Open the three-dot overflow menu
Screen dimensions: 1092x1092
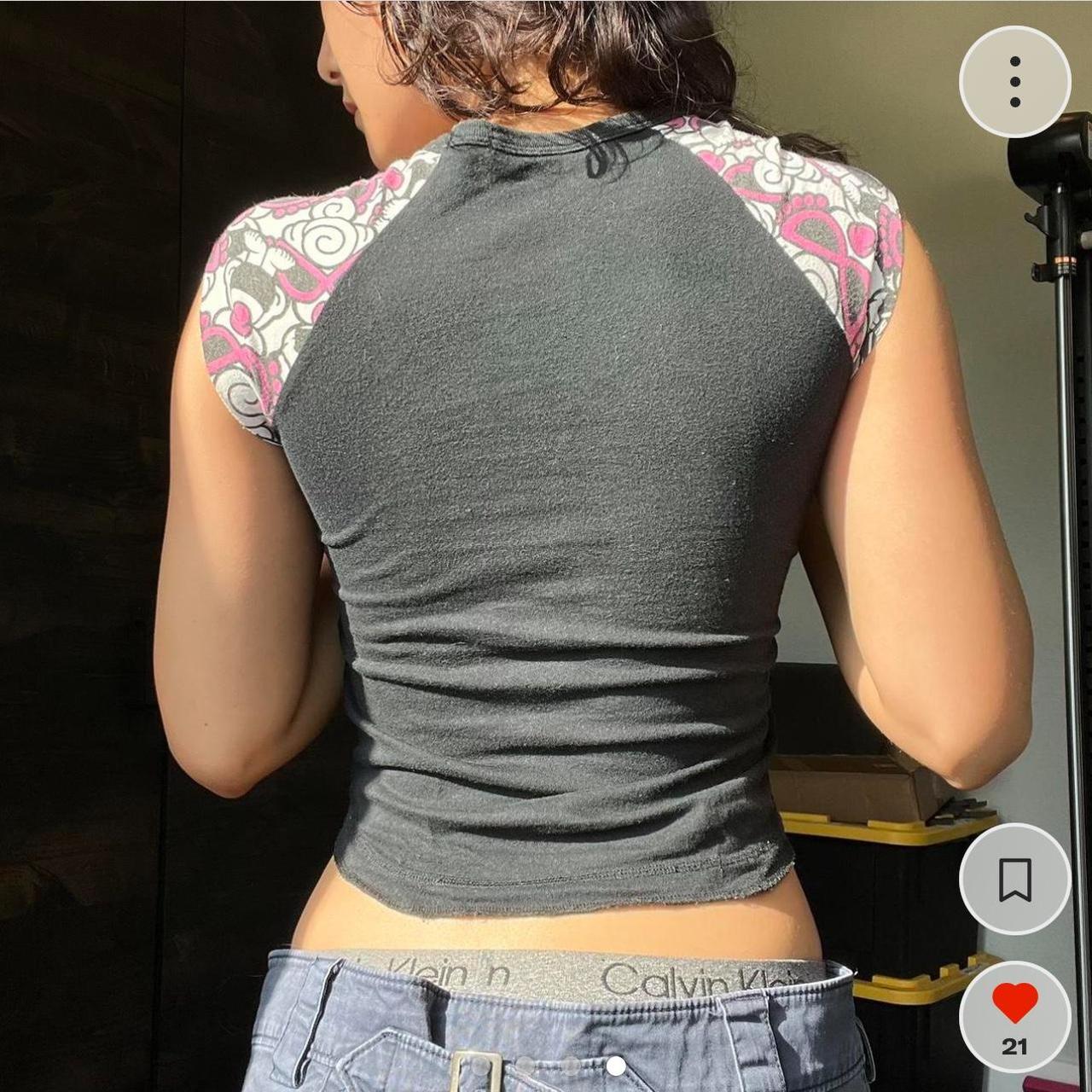[1014, 82]
